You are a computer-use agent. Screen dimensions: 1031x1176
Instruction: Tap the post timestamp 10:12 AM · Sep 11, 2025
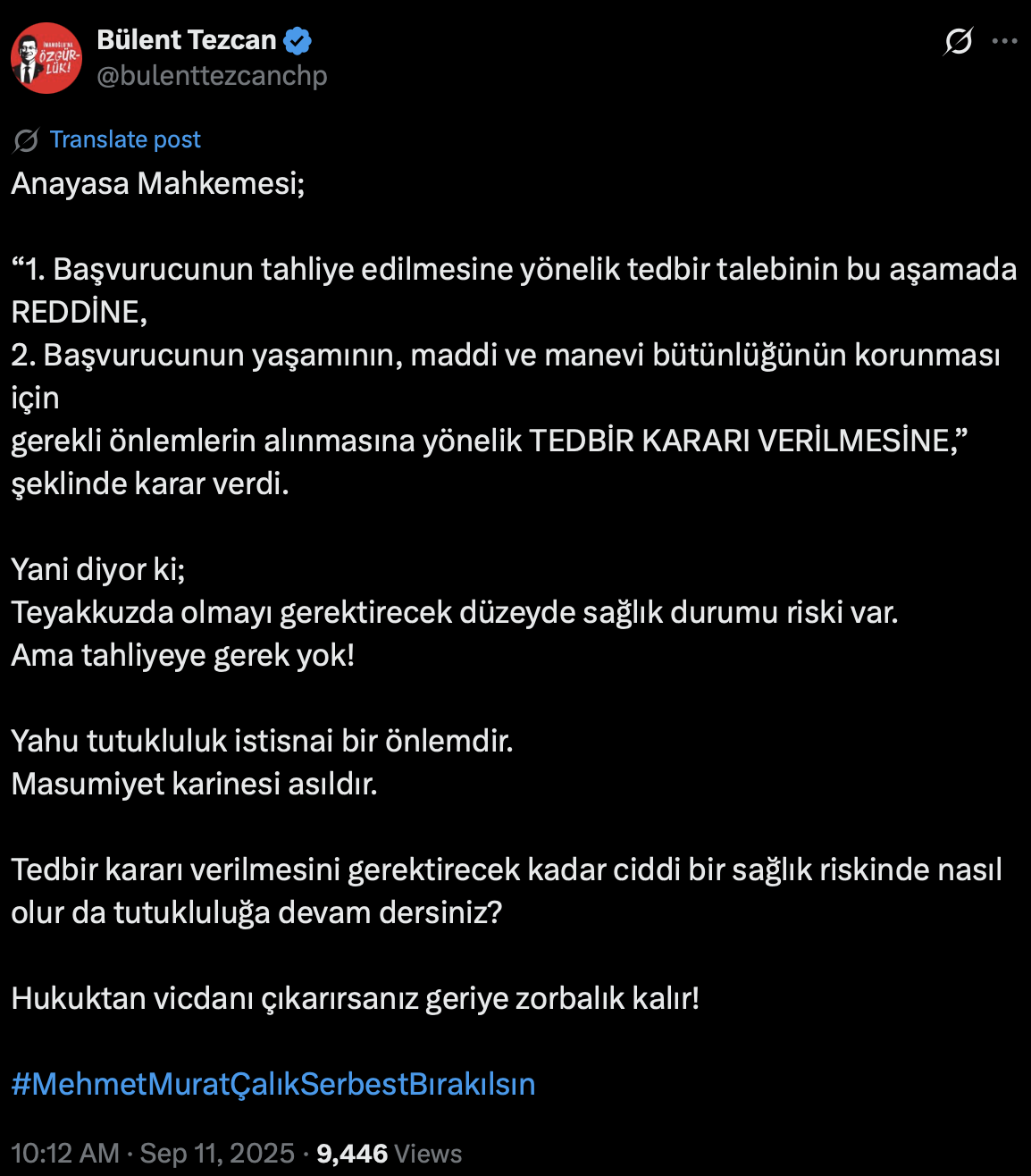tap(153, 1153)
